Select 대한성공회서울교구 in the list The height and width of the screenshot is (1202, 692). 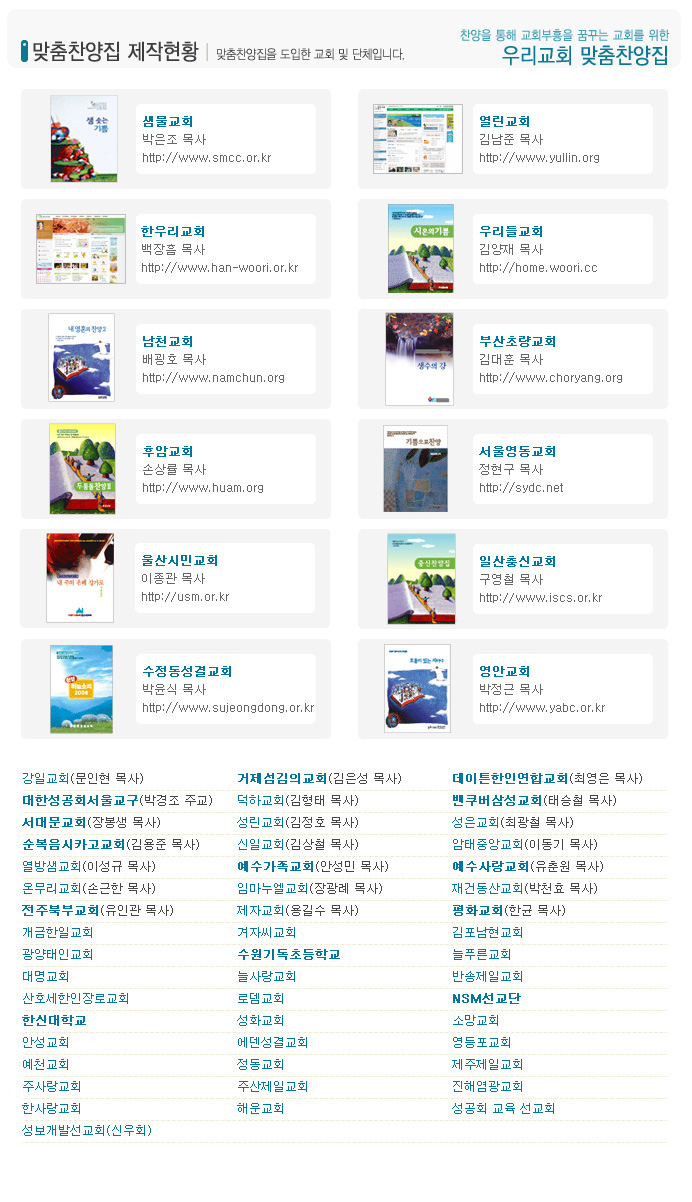tap(80, 800)
